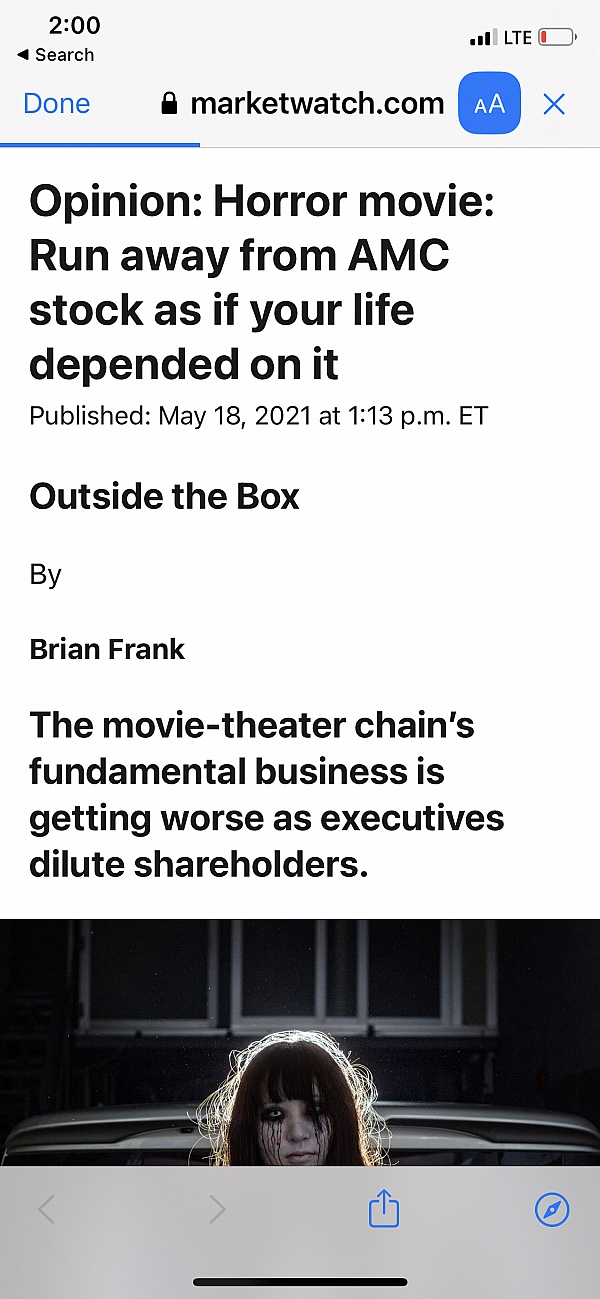600x1299 pixels.
Task: Share this article via share icon
Action: (384, 1211)
